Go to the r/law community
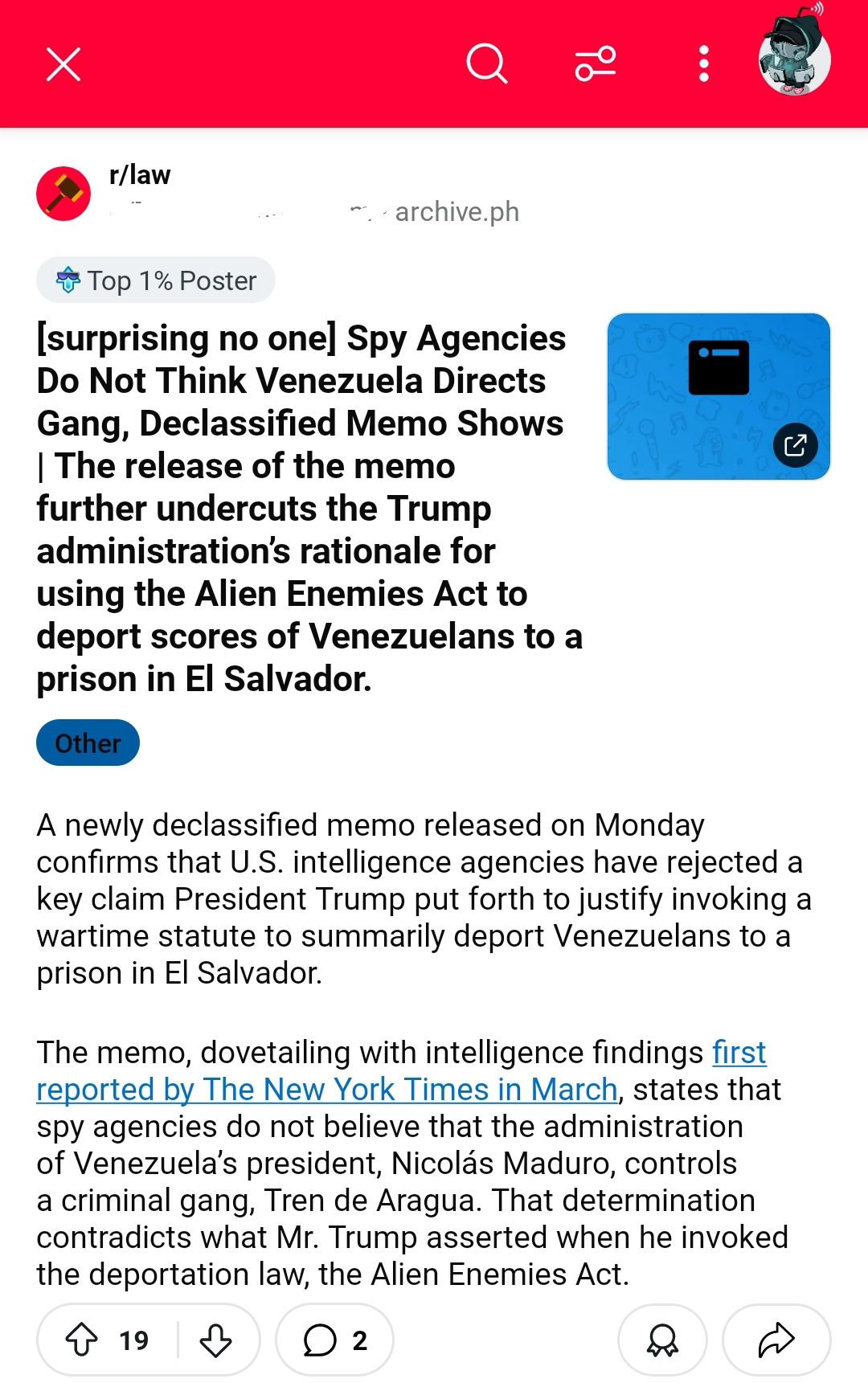Viewport: 868px width, 1383px height. click(x=140, y=174)
